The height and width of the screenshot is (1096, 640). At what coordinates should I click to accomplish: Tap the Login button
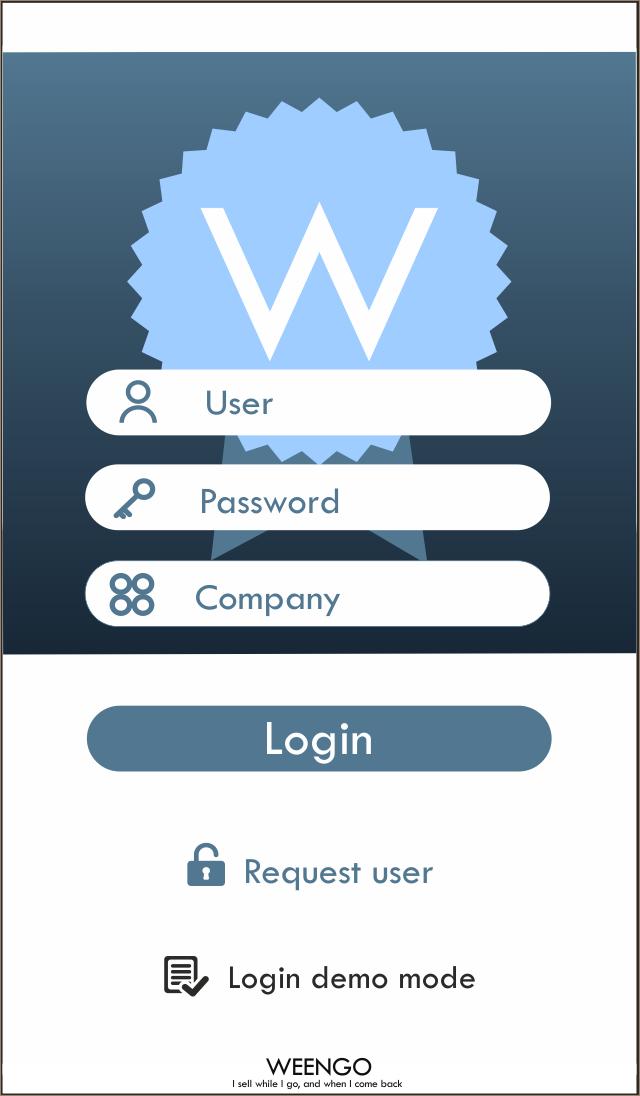tap(318, 739)
